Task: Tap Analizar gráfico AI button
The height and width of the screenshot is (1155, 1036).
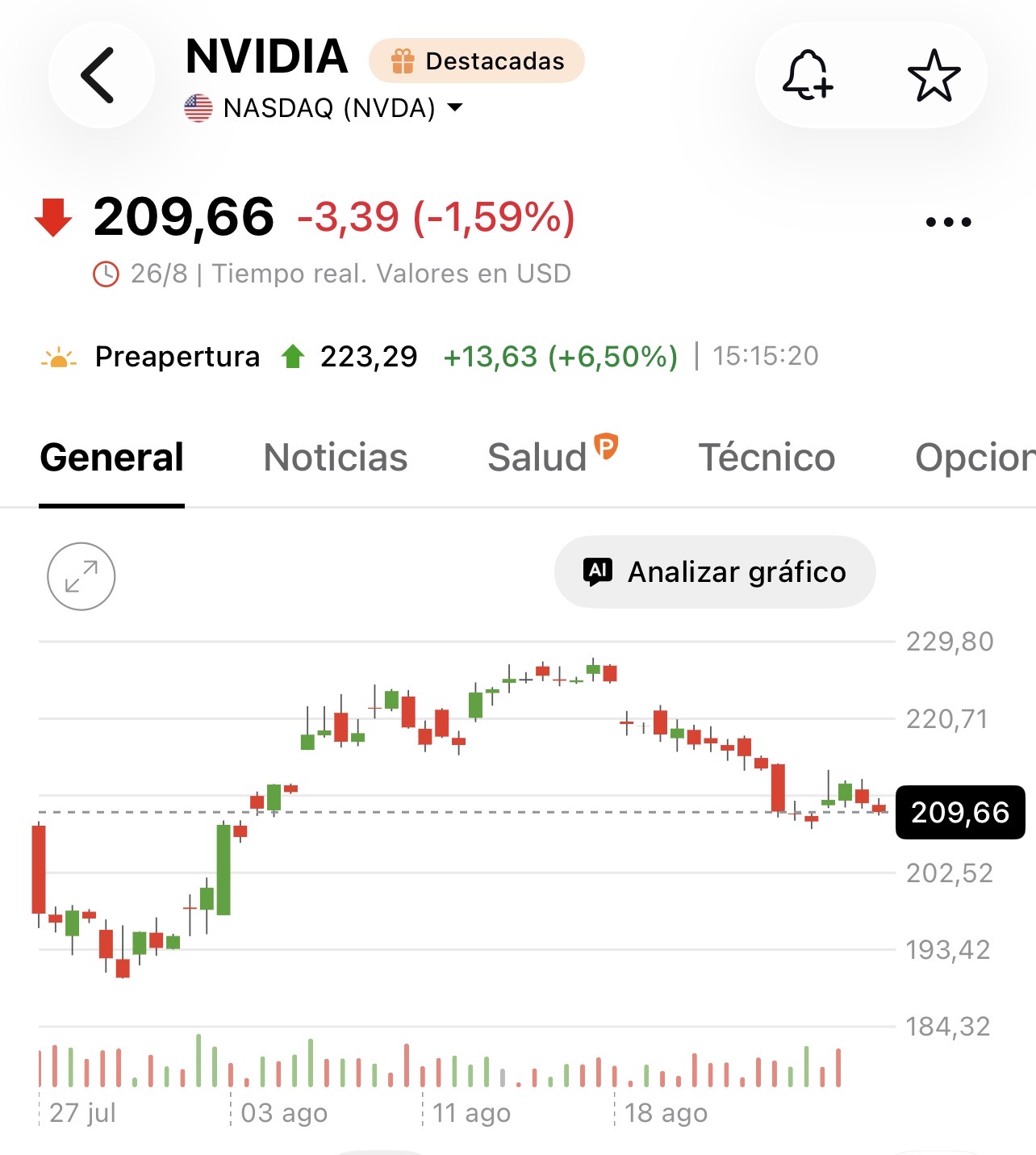Action: (x=715, y=571)
